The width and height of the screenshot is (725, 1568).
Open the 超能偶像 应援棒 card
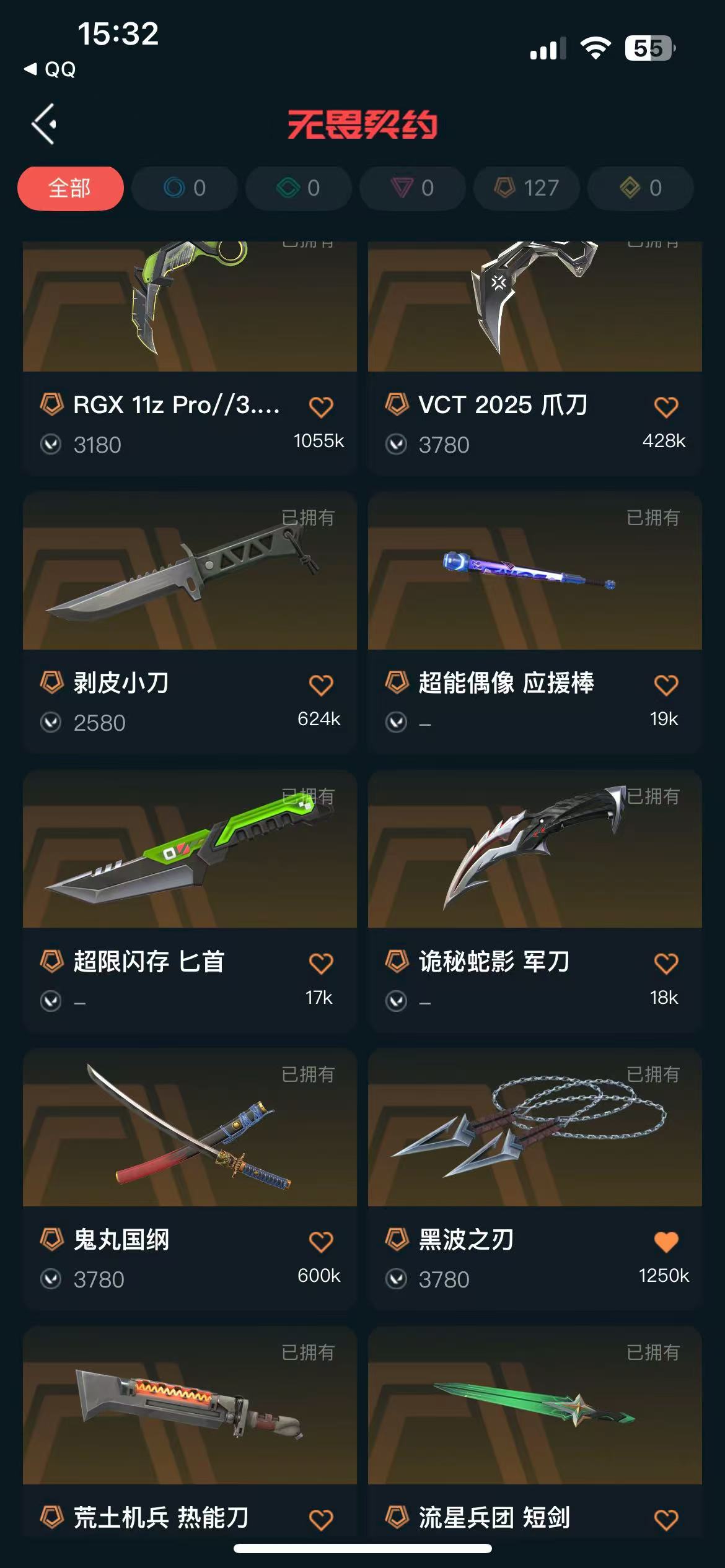point(535,571)
